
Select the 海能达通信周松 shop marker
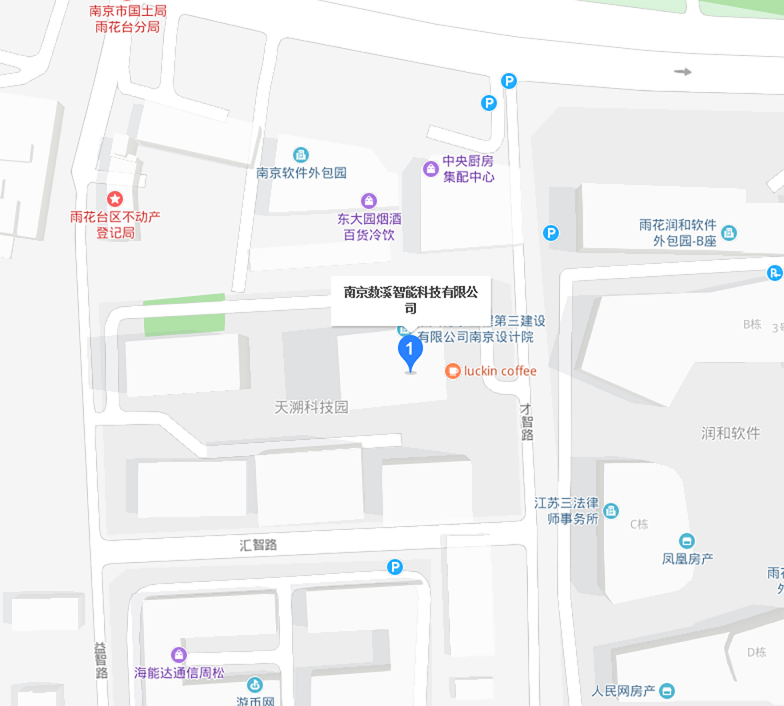point(179,655)
